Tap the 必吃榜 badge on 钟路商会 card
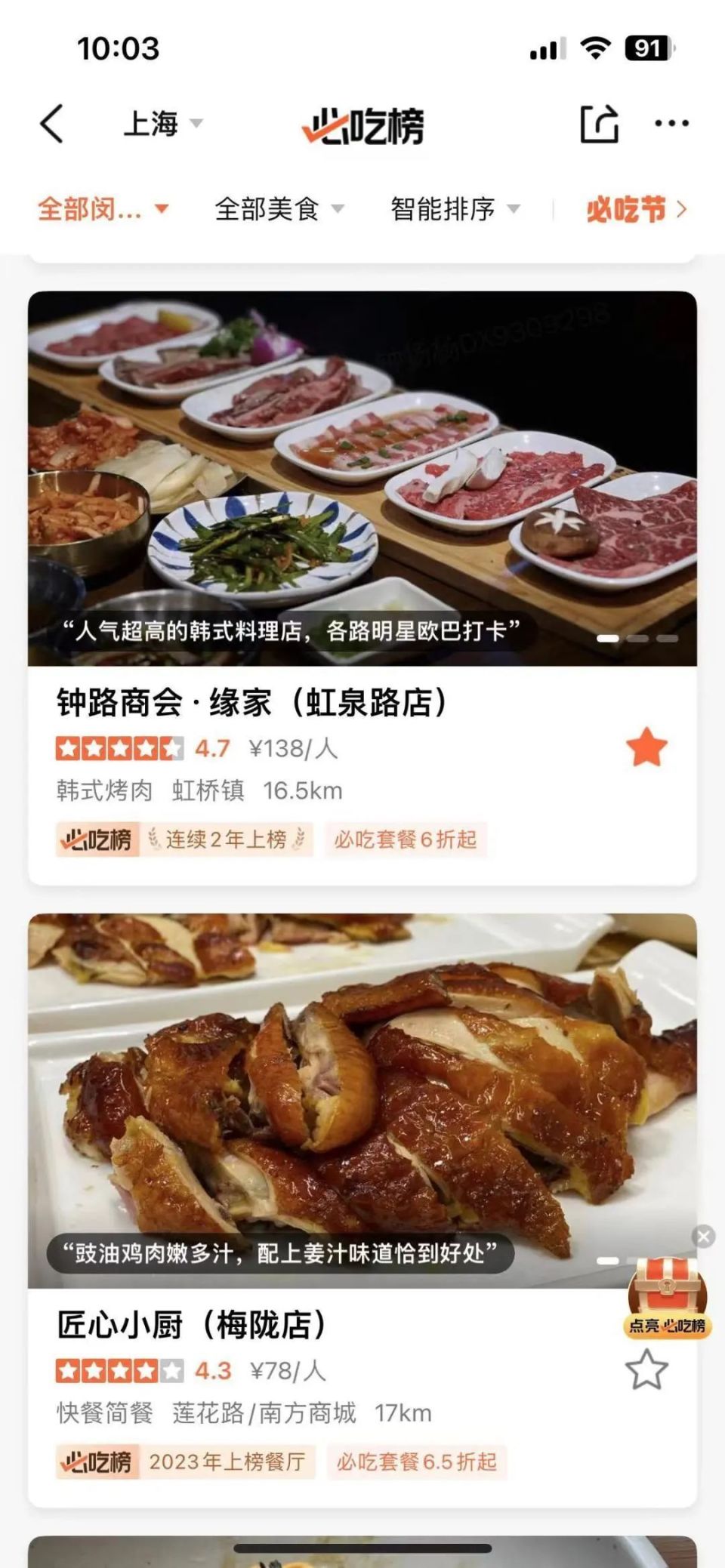The width and height of the screenshot is (725, 1568). click(99, 839)
